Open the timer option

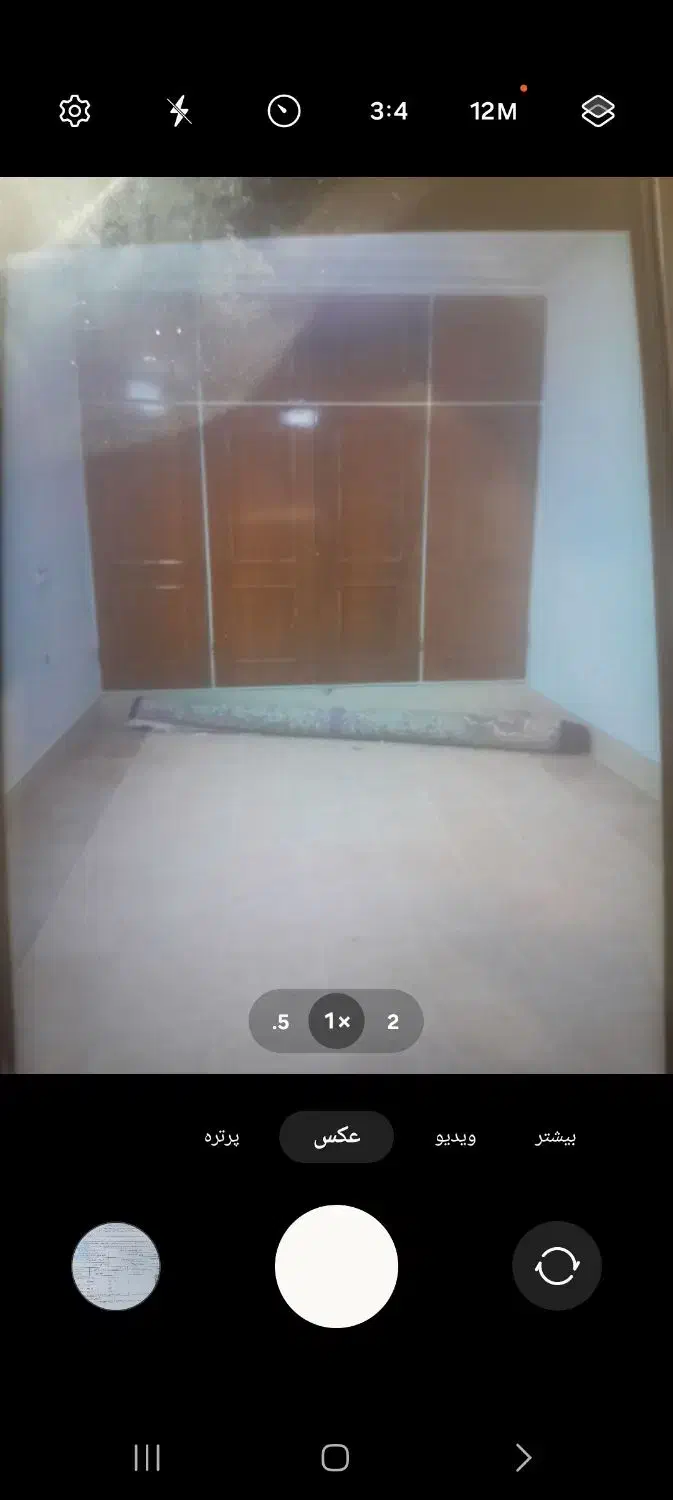pyautogui.click(x=284, y=111)
